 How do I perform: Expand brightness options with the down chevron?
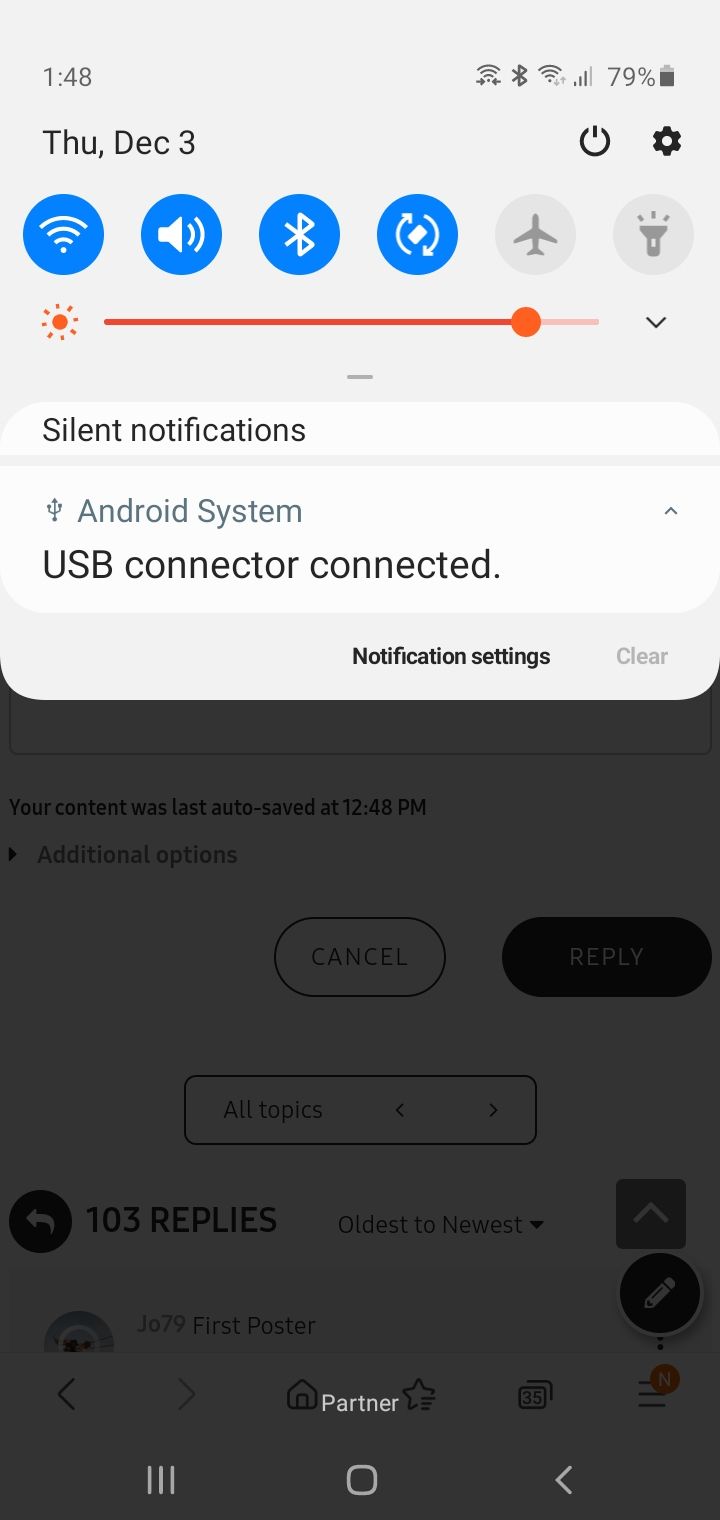pos(656,322)
